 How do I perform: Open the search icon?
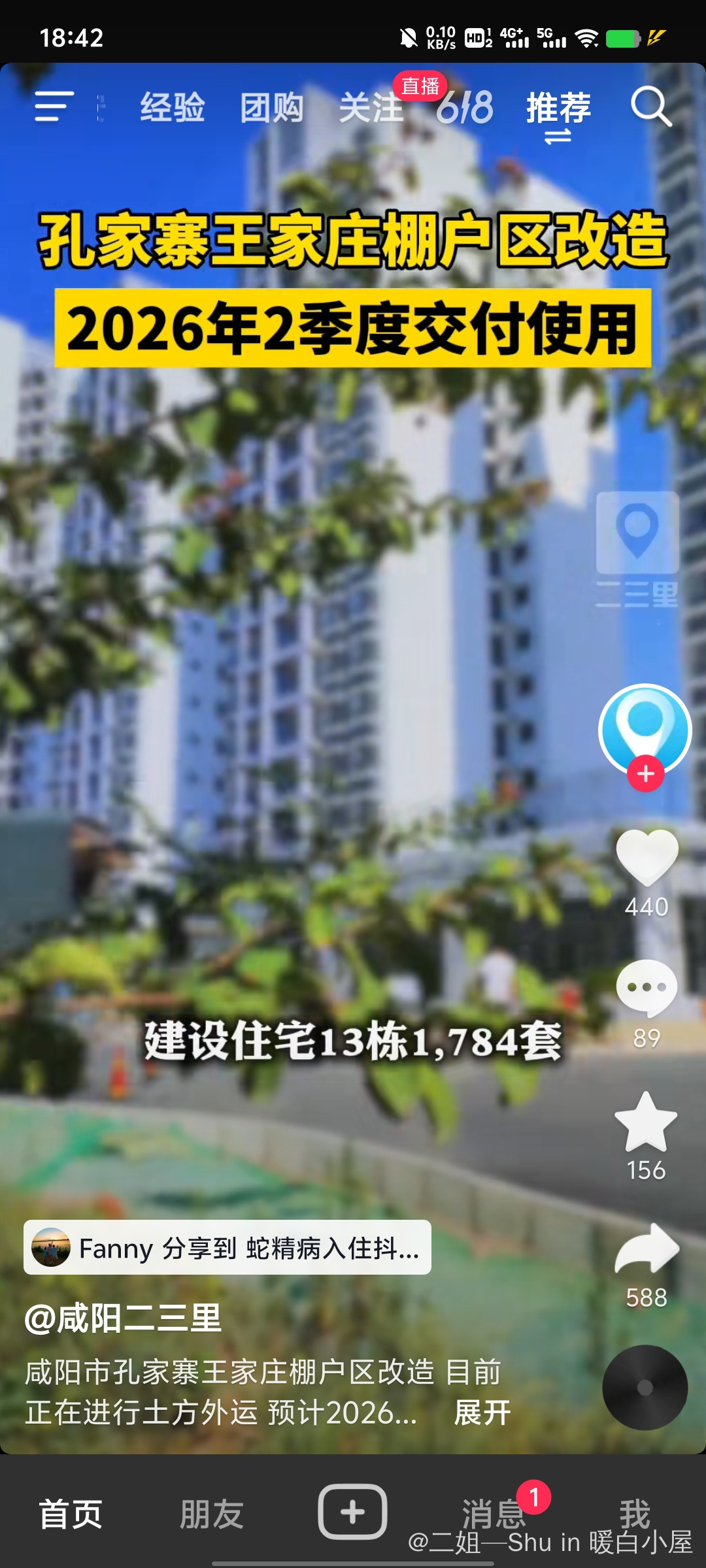650,106
